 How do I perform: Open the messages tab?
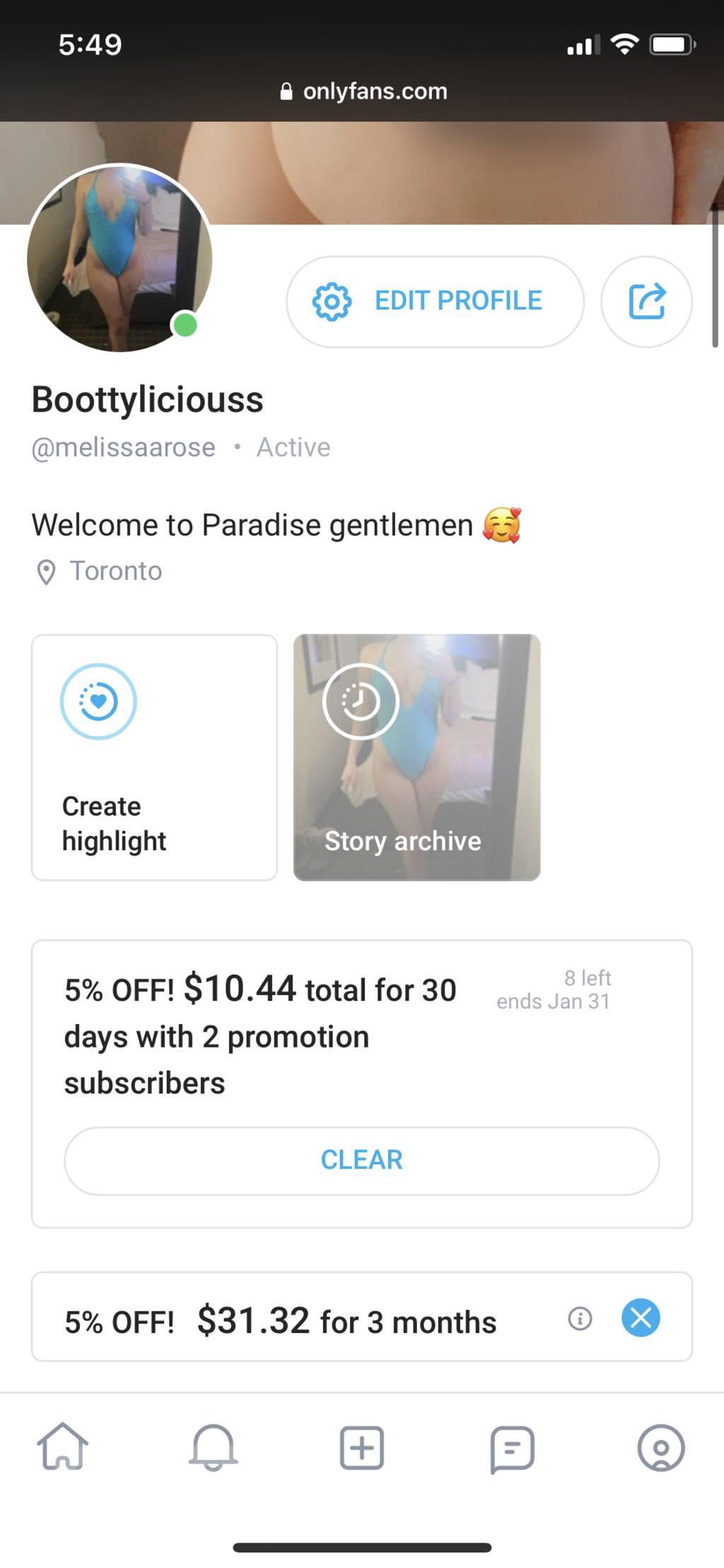512,1448
